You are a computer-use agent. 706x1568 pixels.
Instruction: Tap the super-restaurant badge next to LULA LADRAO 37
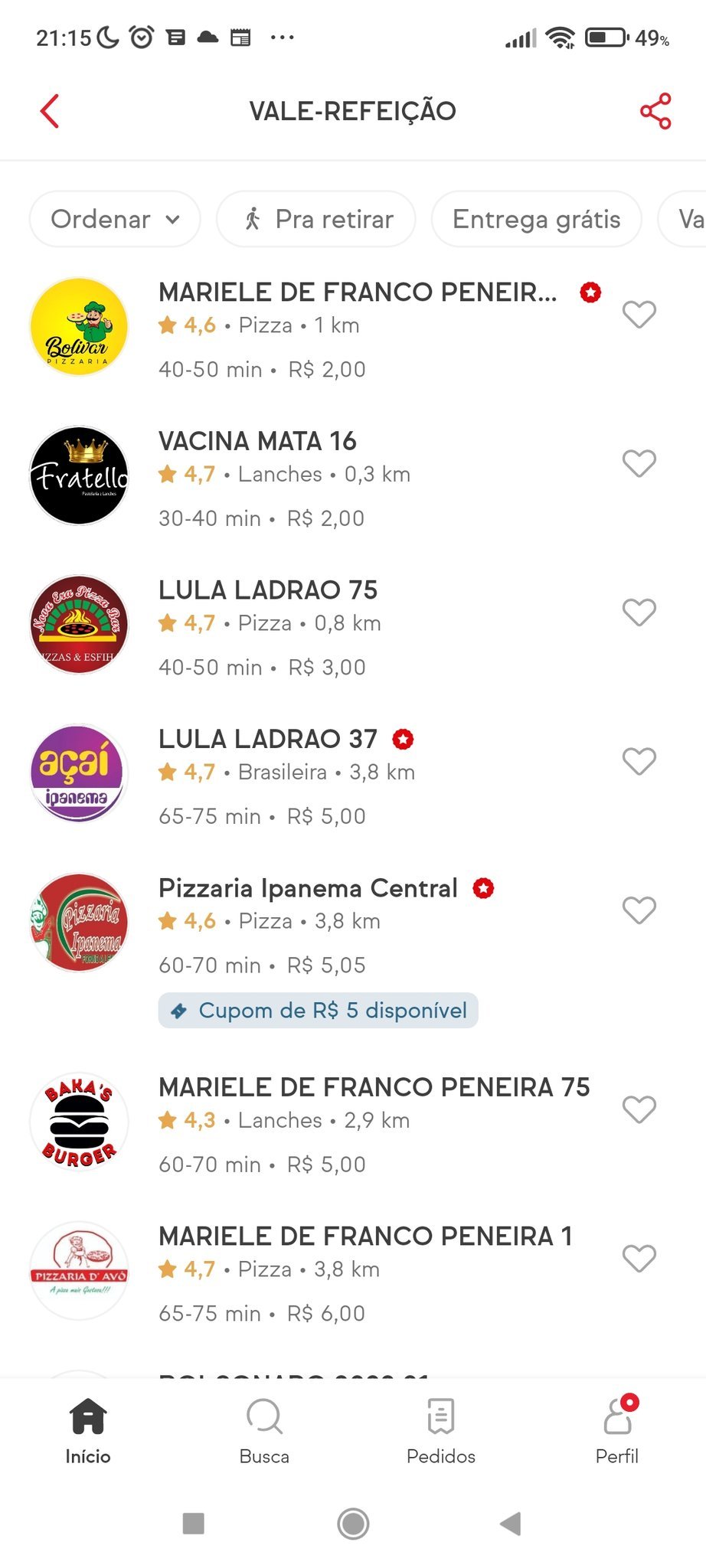click(x=404, y=739)
